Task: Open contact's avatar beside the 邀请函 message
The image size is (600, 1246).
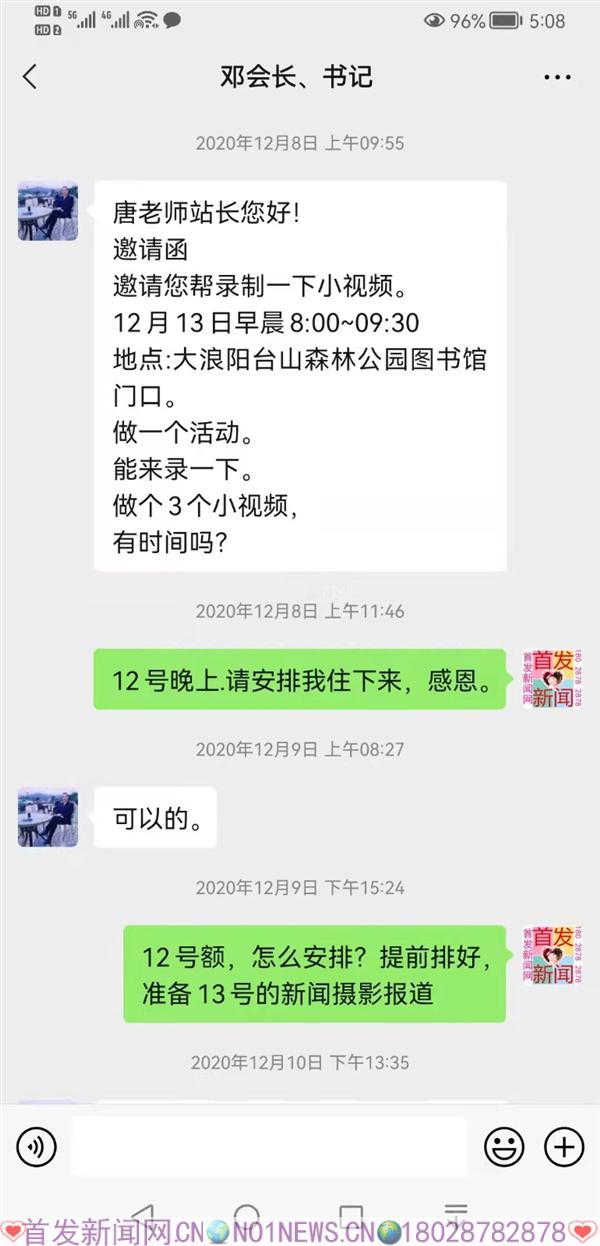Action: click(x=48, y=211)
